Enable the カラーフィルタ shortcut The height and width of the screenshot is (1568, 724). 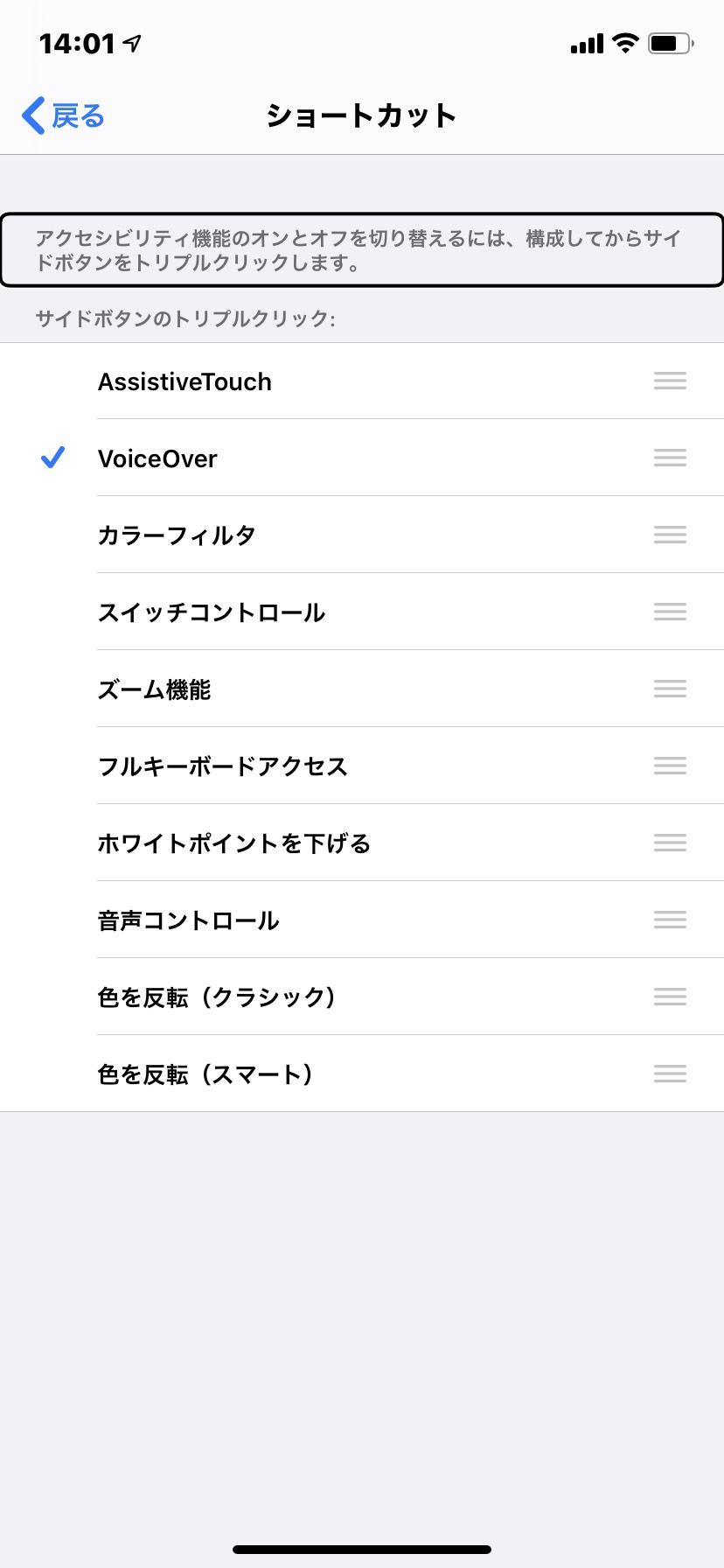click(x=177, y=535)
